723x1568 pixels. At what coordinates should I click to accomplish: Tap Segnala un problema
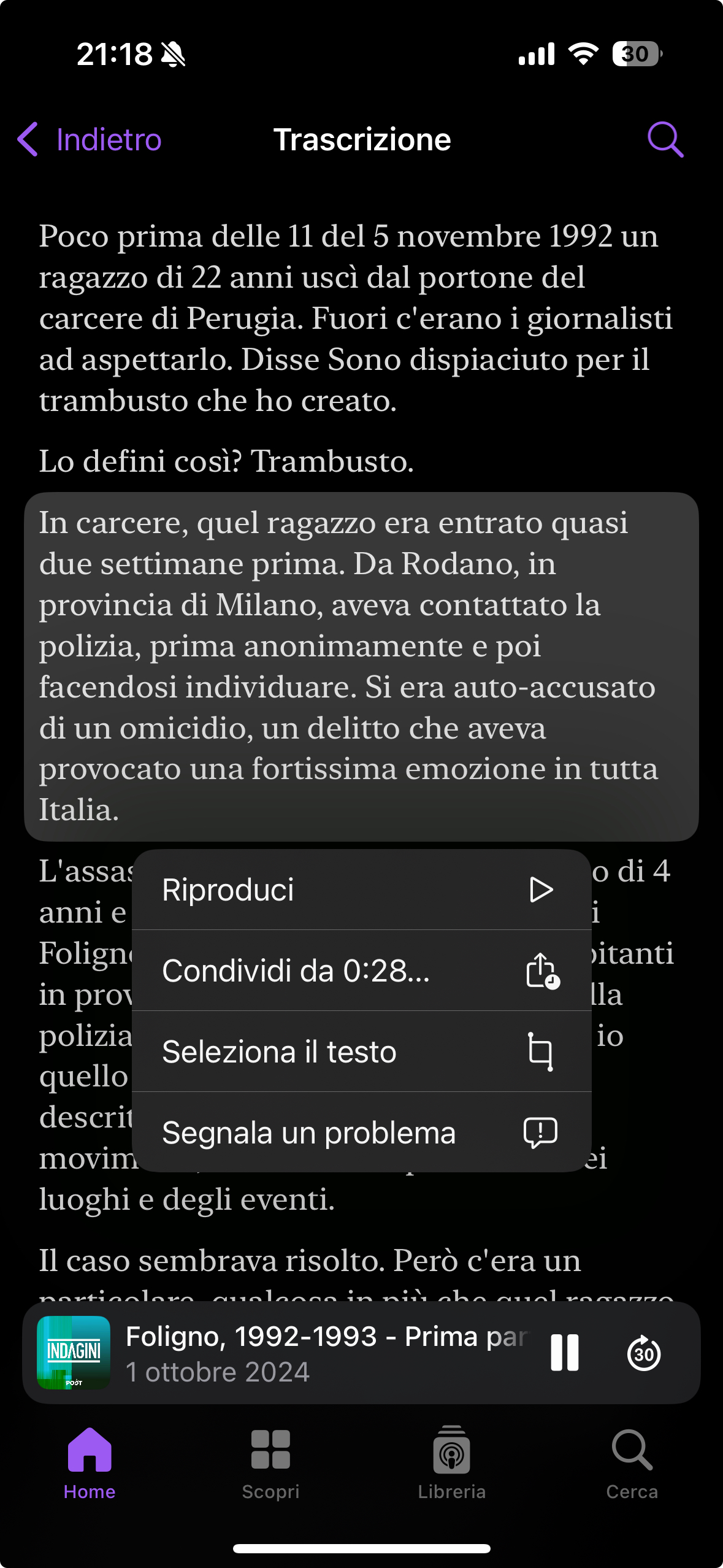coord(361,1132)
